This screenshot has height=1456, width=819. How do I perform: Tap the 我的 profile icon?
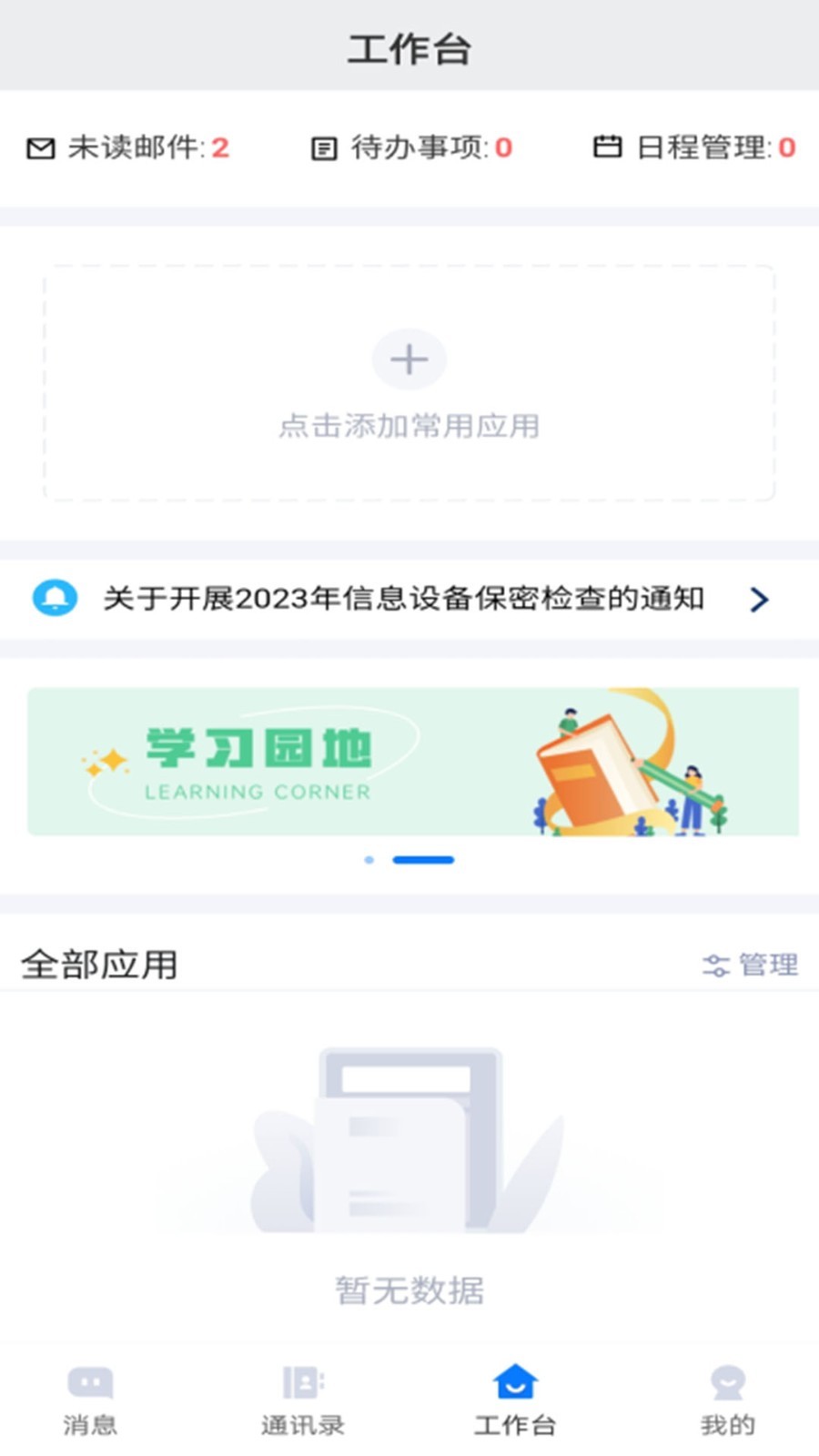tap(725, 1384)
